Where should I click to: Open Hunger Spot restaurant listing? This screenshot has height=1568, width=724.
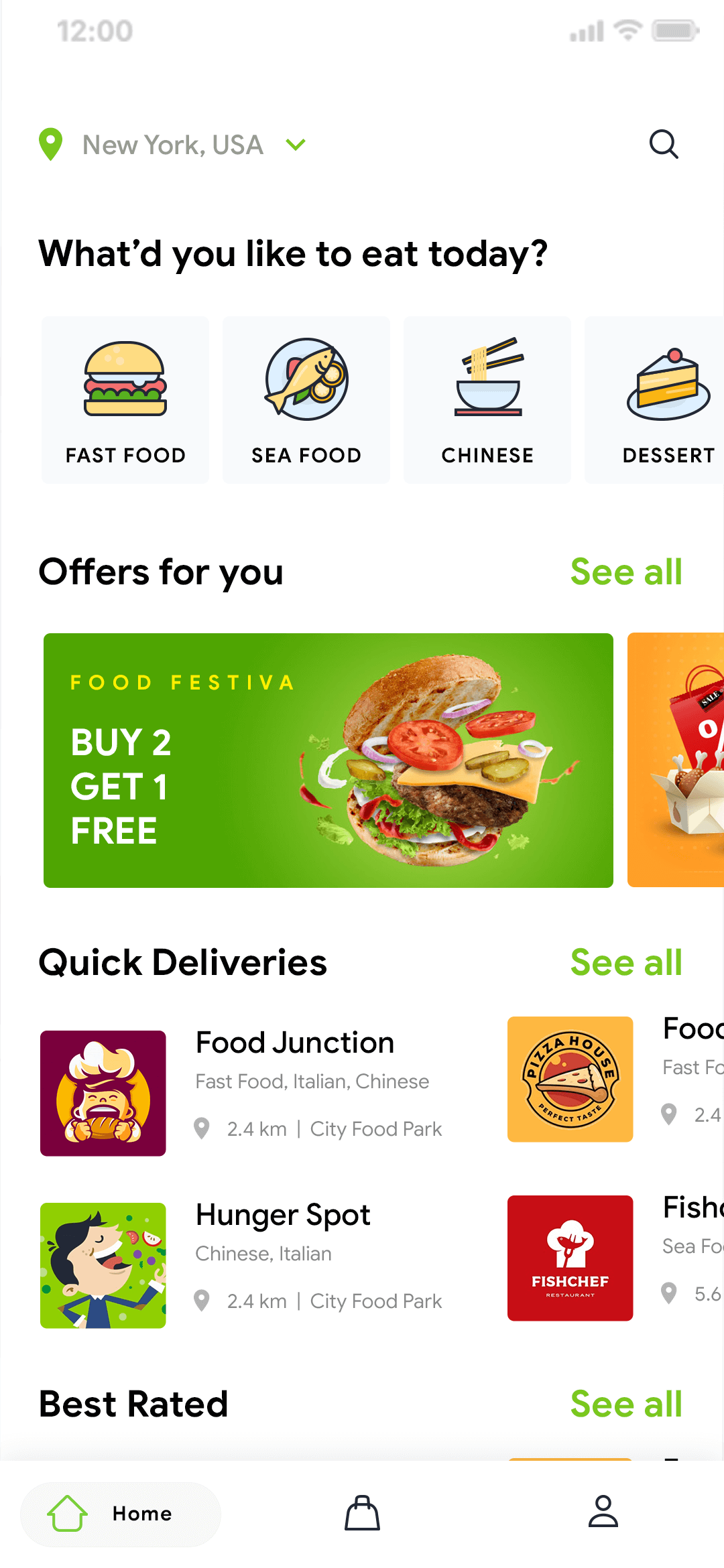(x=282, y=1214)
